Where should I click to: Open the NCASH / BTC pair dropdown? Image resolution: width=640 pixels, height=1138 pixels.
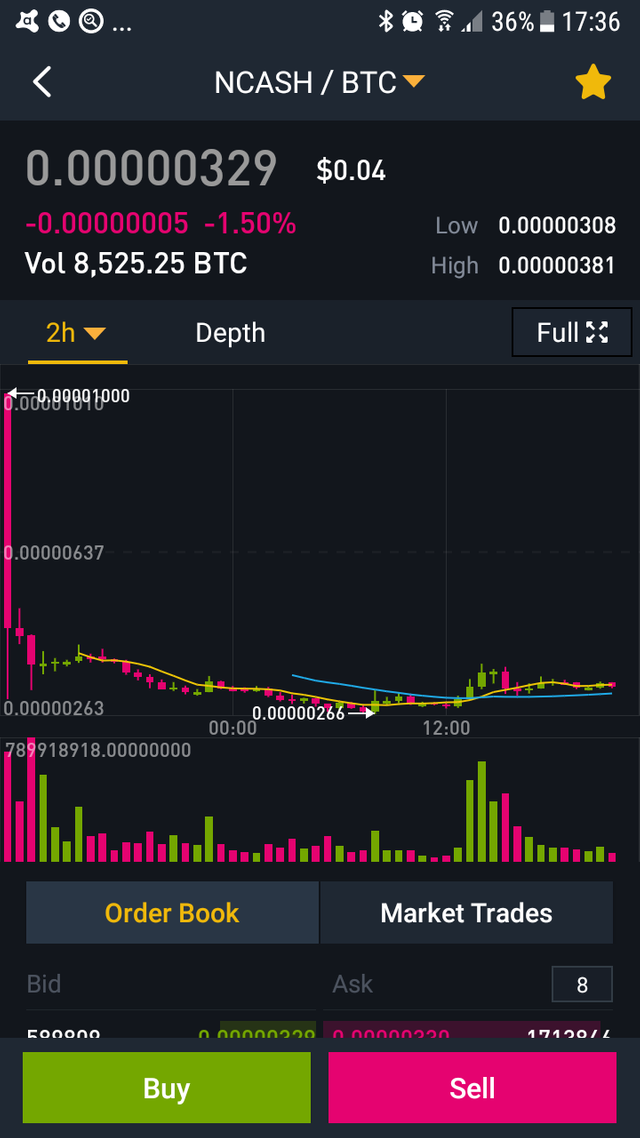click(320, 82)
